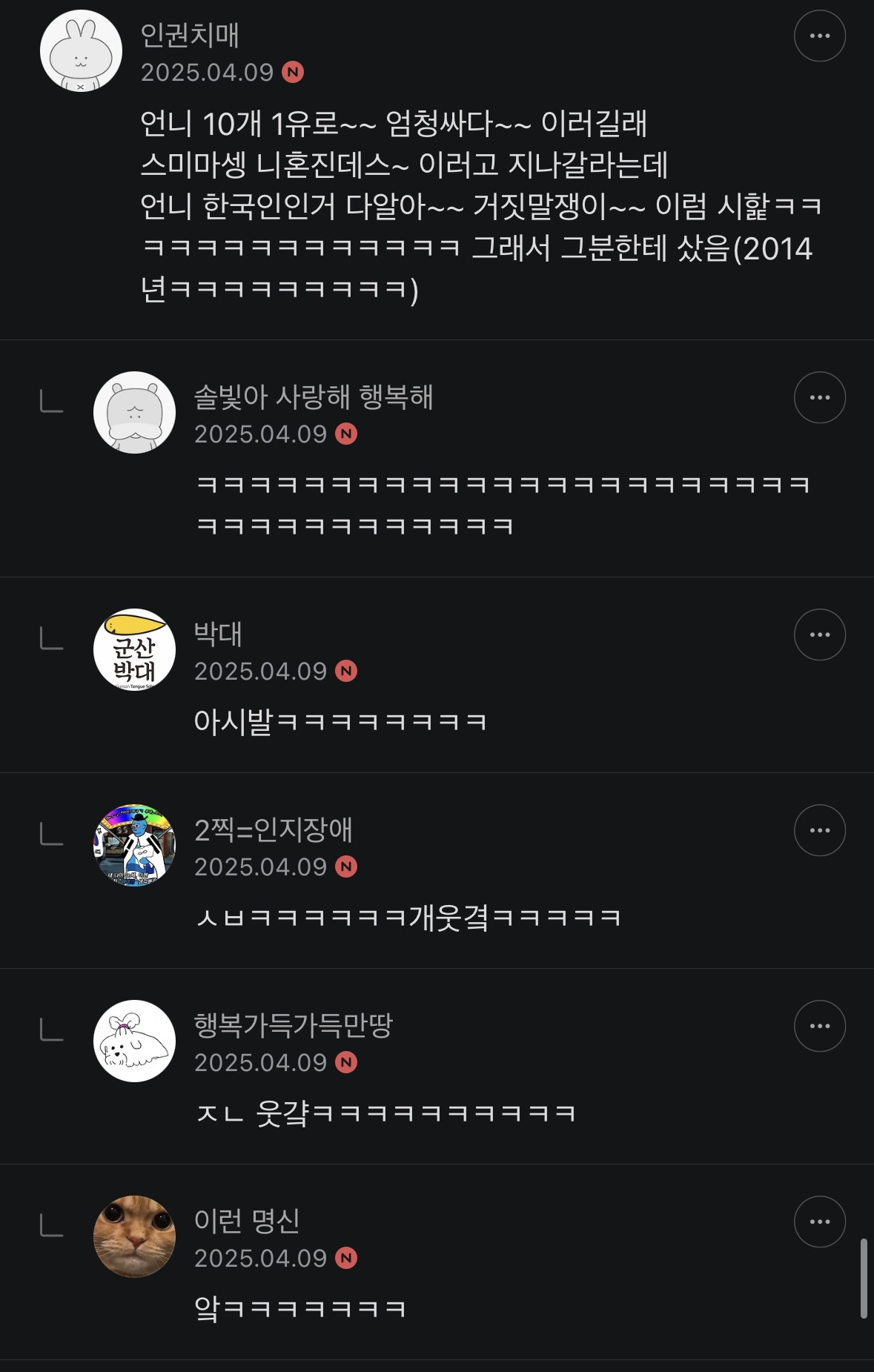Visit the profile via nickname 인권치매
Image resolution: width=874 pixels, height=1372 pixels.
pos(190,35)
